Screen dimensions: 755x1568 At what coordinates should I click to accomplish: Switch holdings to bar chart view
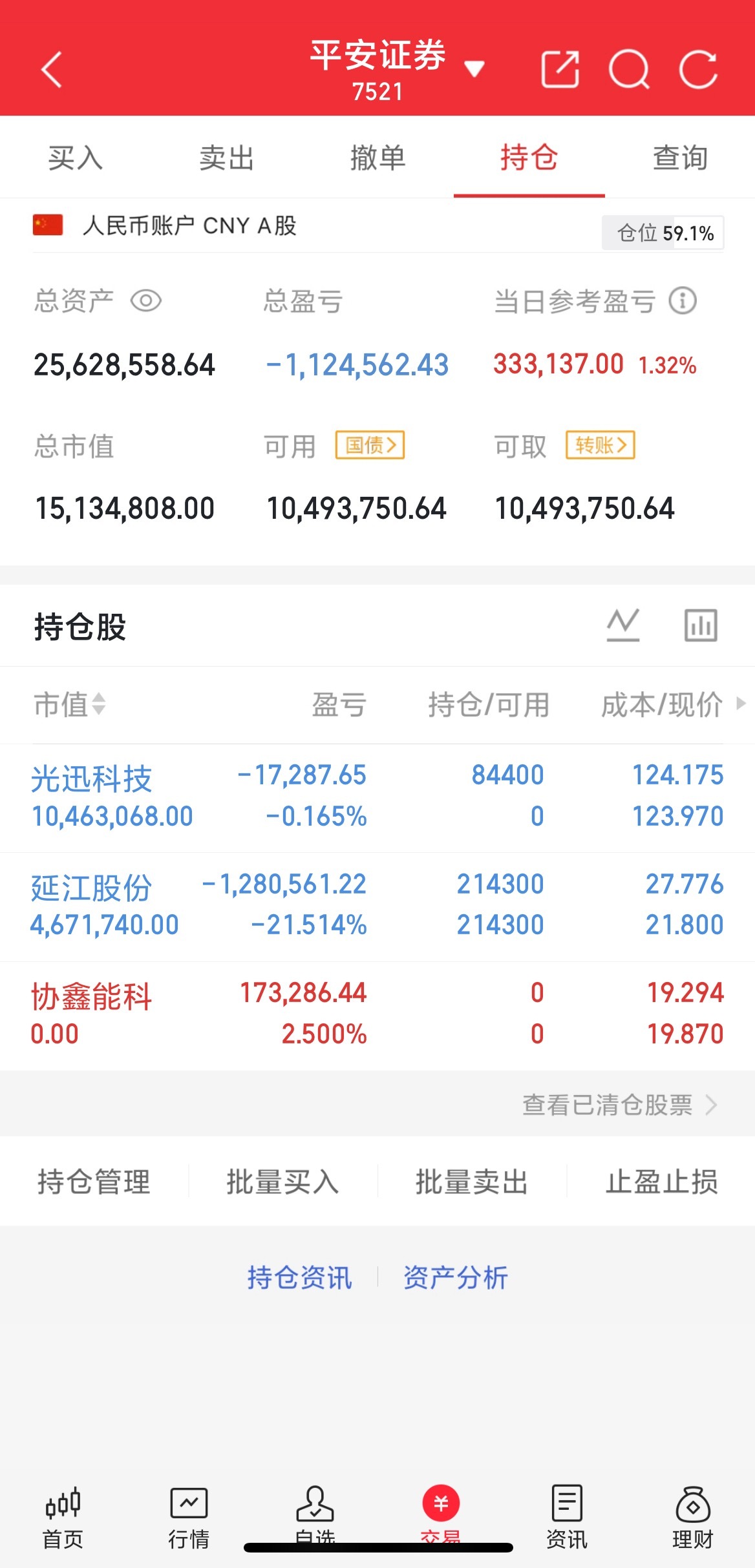click(x=701, y=624)
